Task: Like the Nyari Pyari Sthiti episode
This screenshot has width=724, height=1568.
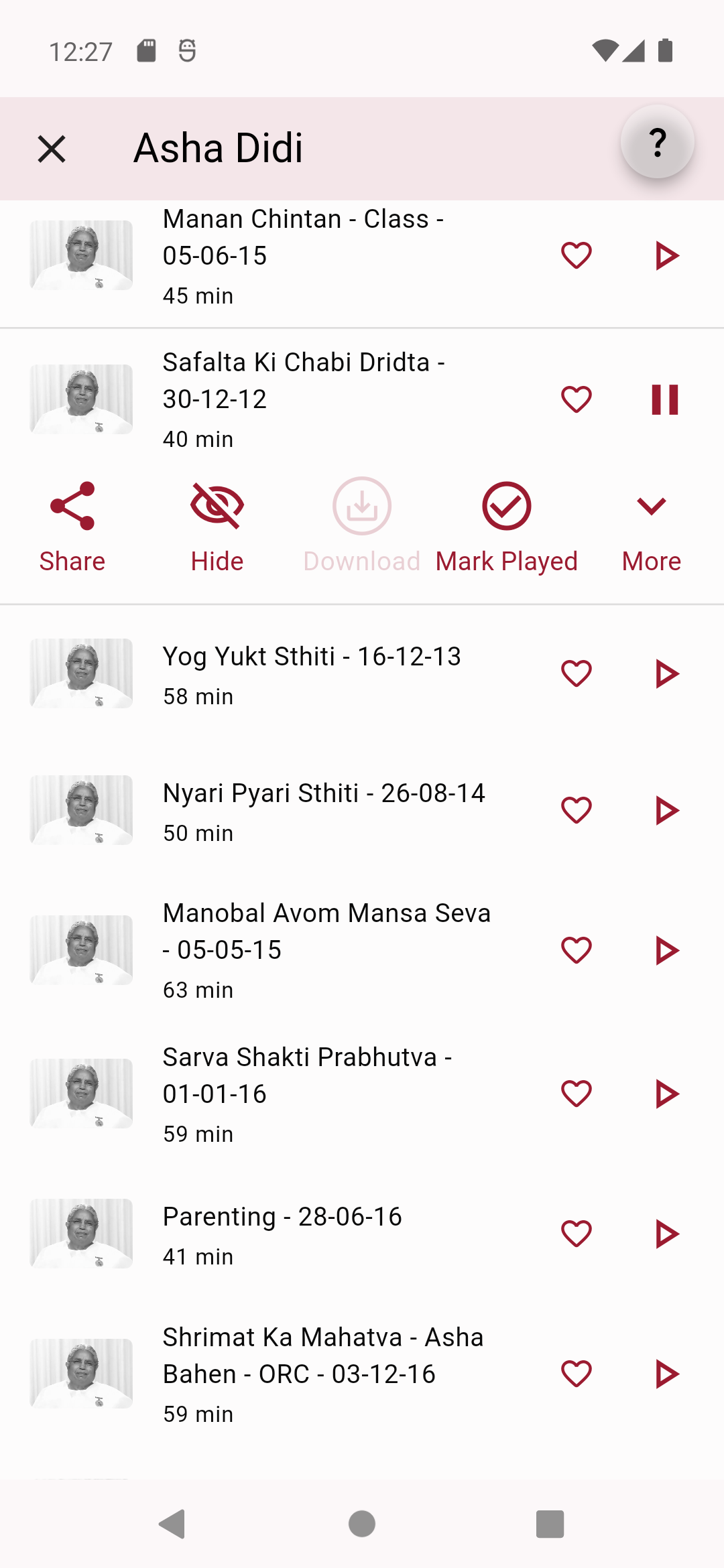Action: click(x=577, y=810)
